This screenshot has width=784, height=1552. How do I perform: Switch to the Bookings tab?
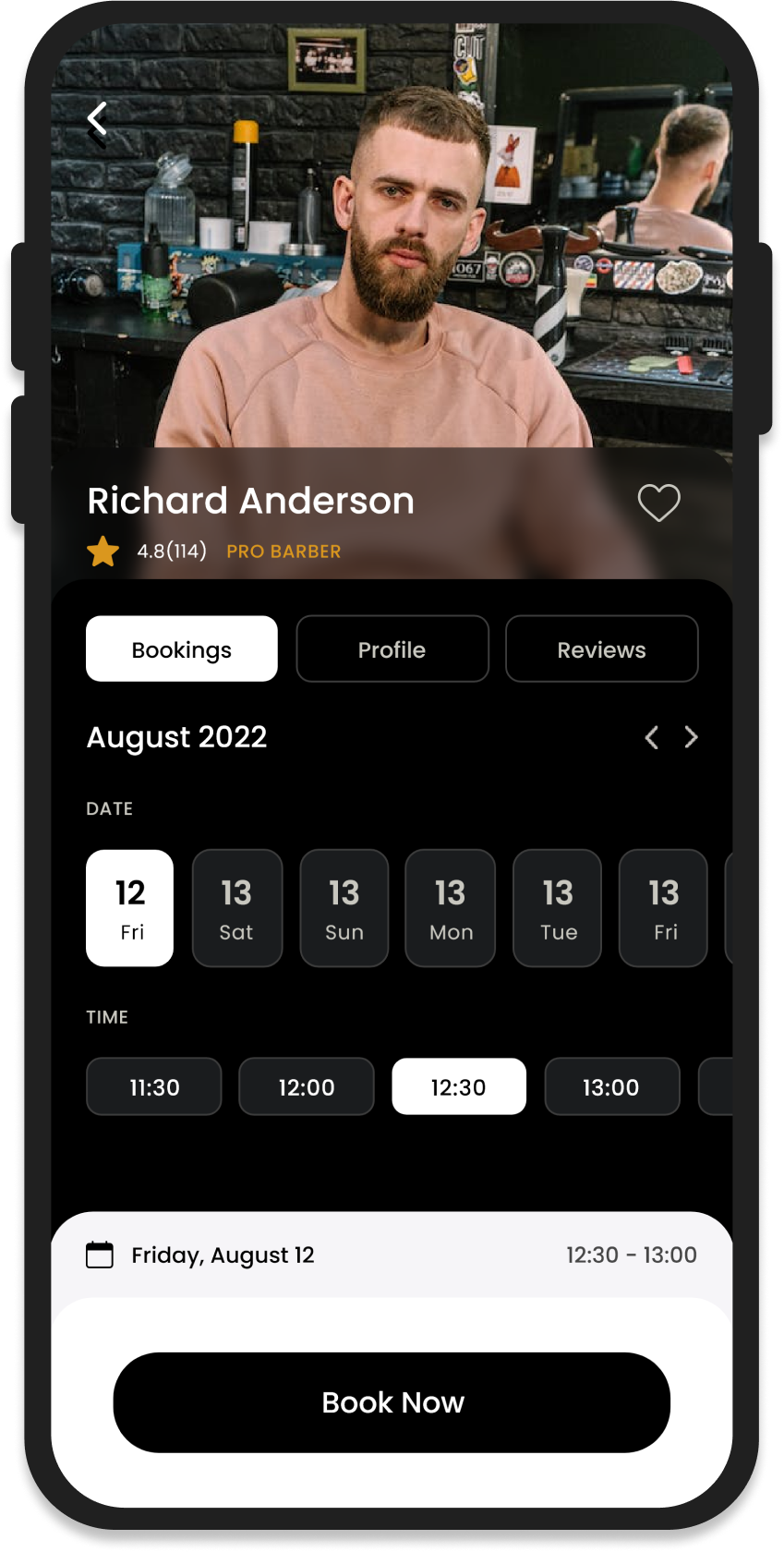pos(182,649)
